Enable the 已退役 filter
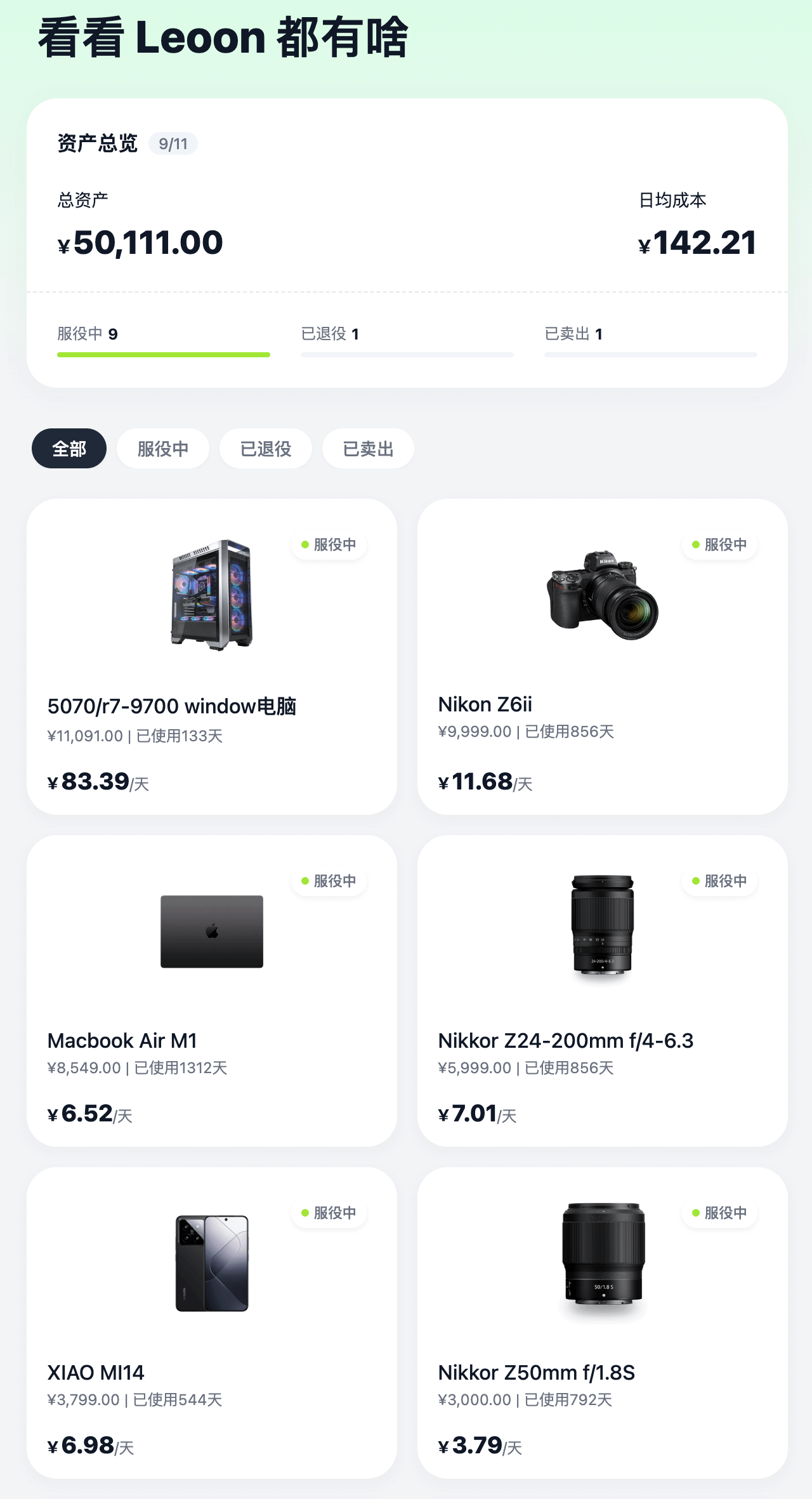812x1499 pixels. coord(266,448)
